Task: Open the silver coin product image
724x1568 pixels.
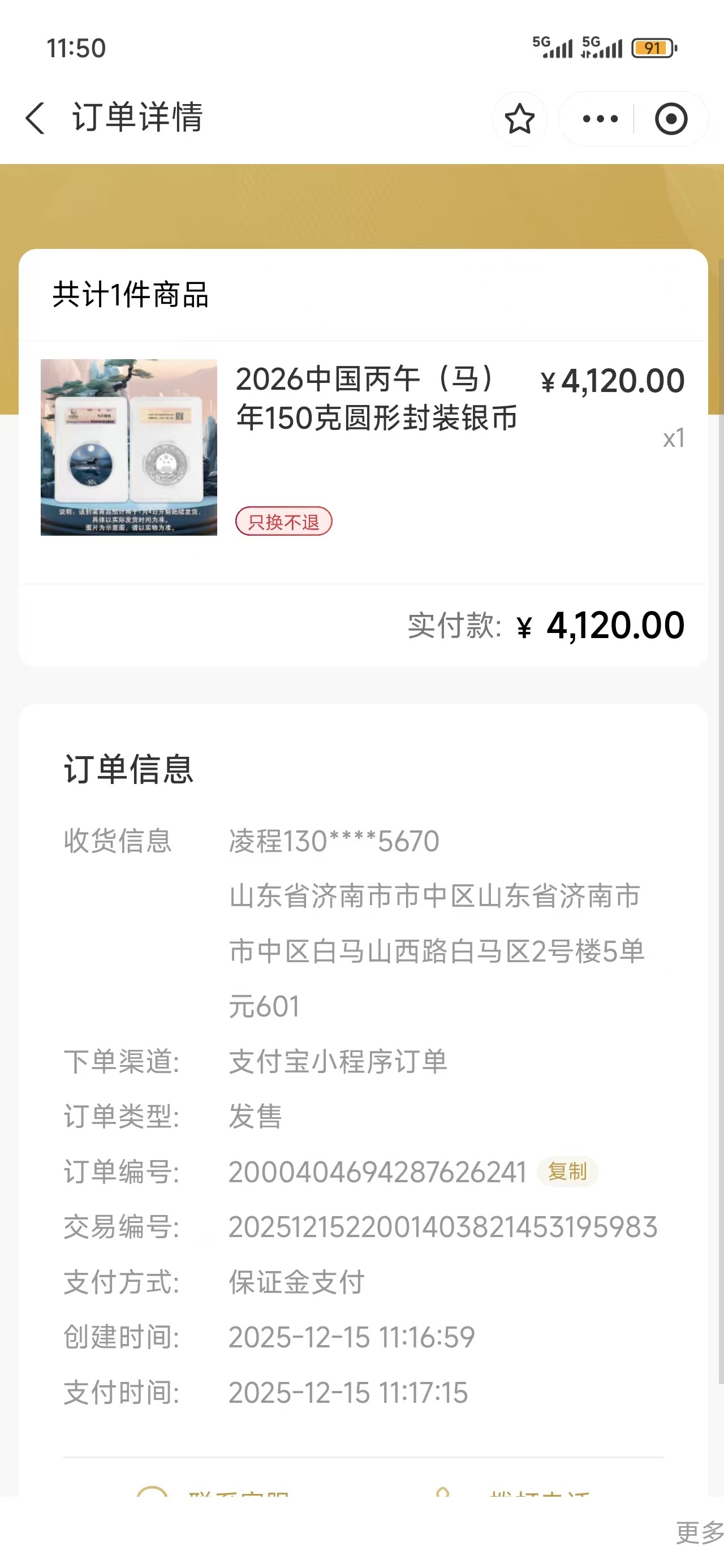Action: tap(129, 447)
